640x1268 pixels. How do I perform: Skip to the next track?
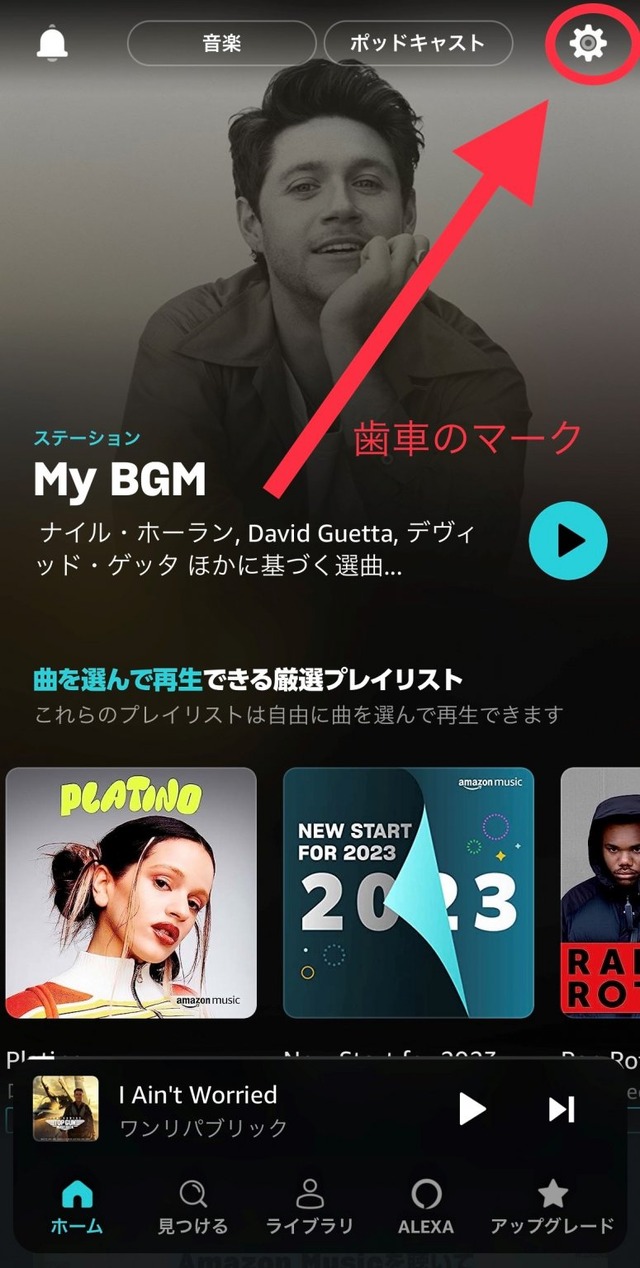[561, 1108]
